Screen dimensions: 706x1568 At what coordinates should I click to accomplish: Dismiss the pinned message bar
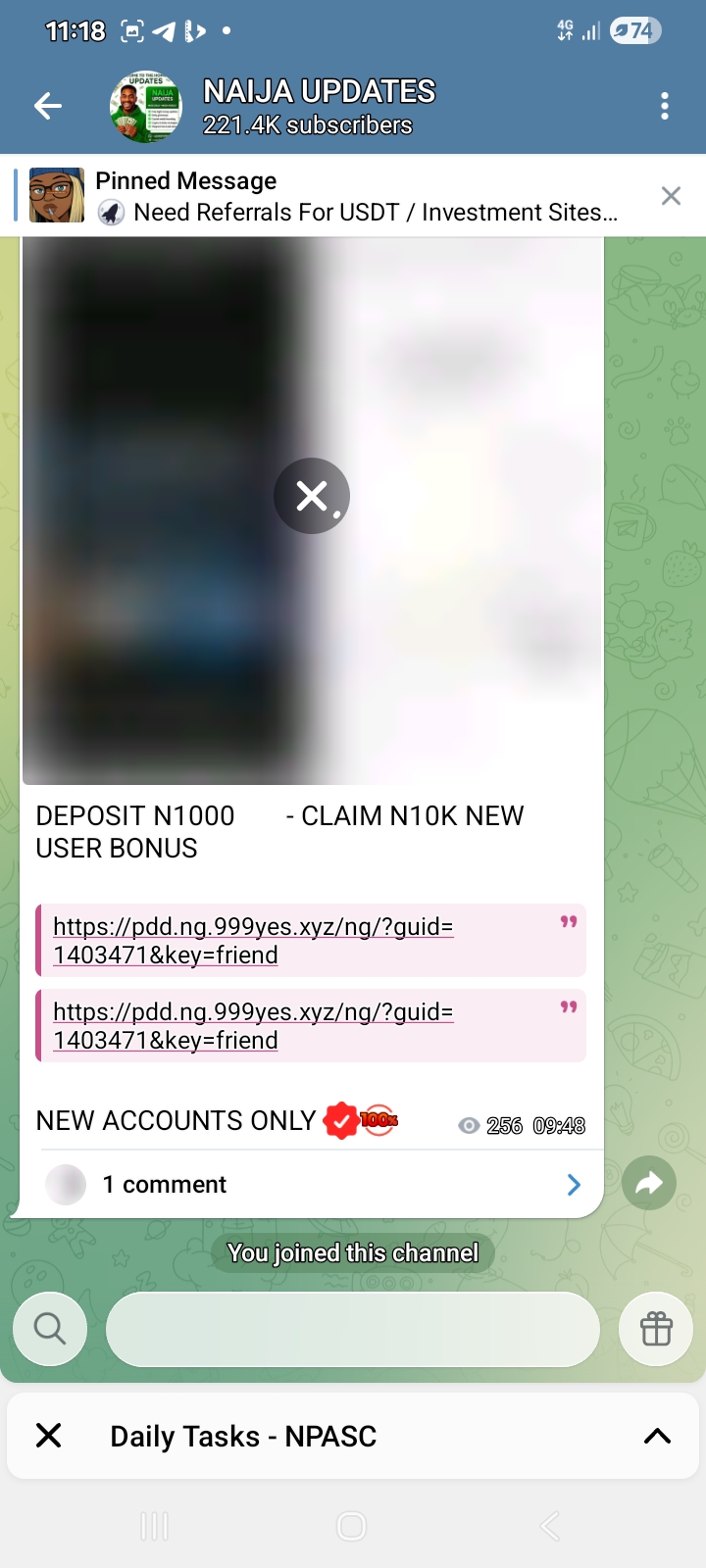click(671, 196)
